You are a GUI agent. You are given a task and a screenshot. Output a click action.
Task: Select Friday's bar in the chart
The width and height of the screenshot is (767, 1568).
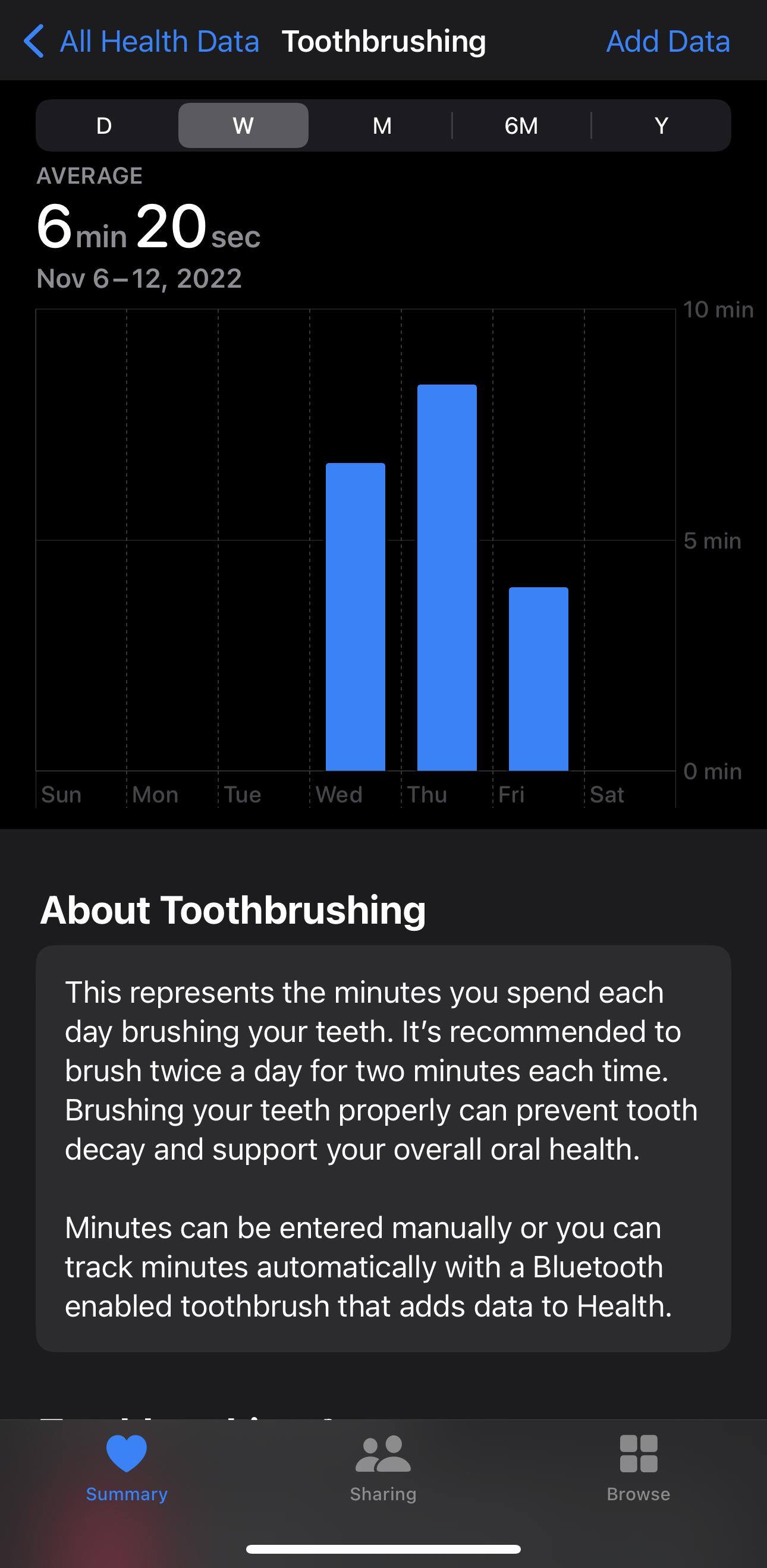click(538, 678)
